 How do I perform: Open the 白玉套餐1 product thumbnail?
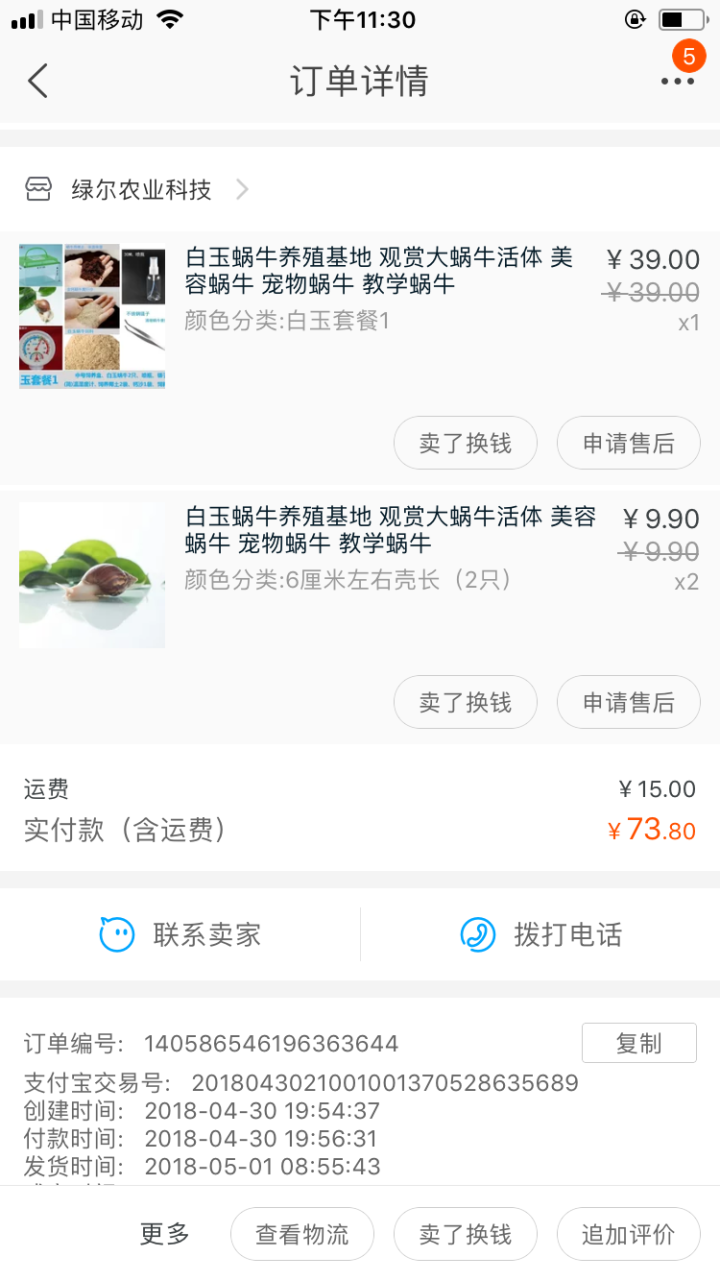tap(92, 316)
